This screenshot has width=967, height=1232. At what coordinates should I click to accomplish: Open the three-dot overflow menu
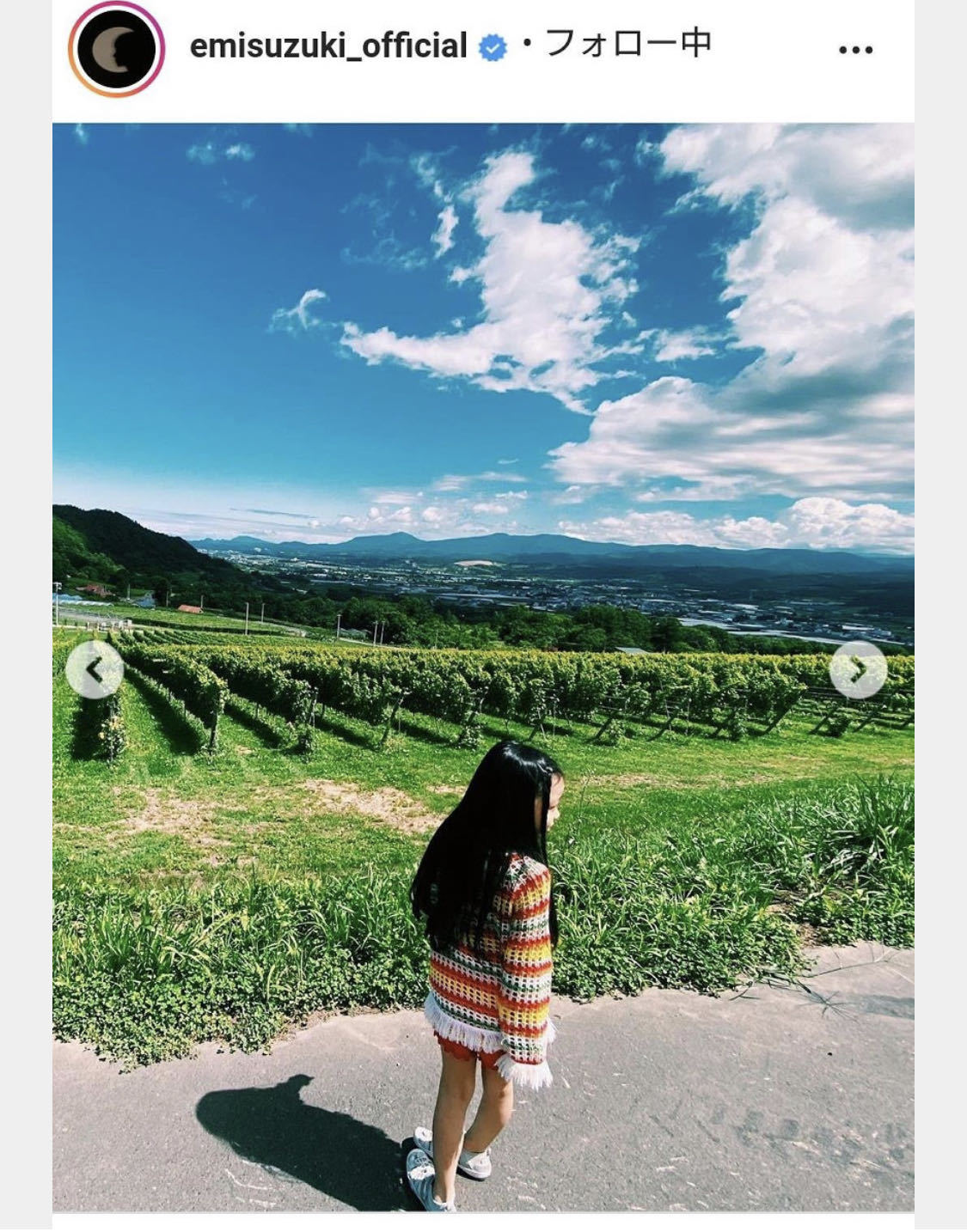(x=855, y=50)
